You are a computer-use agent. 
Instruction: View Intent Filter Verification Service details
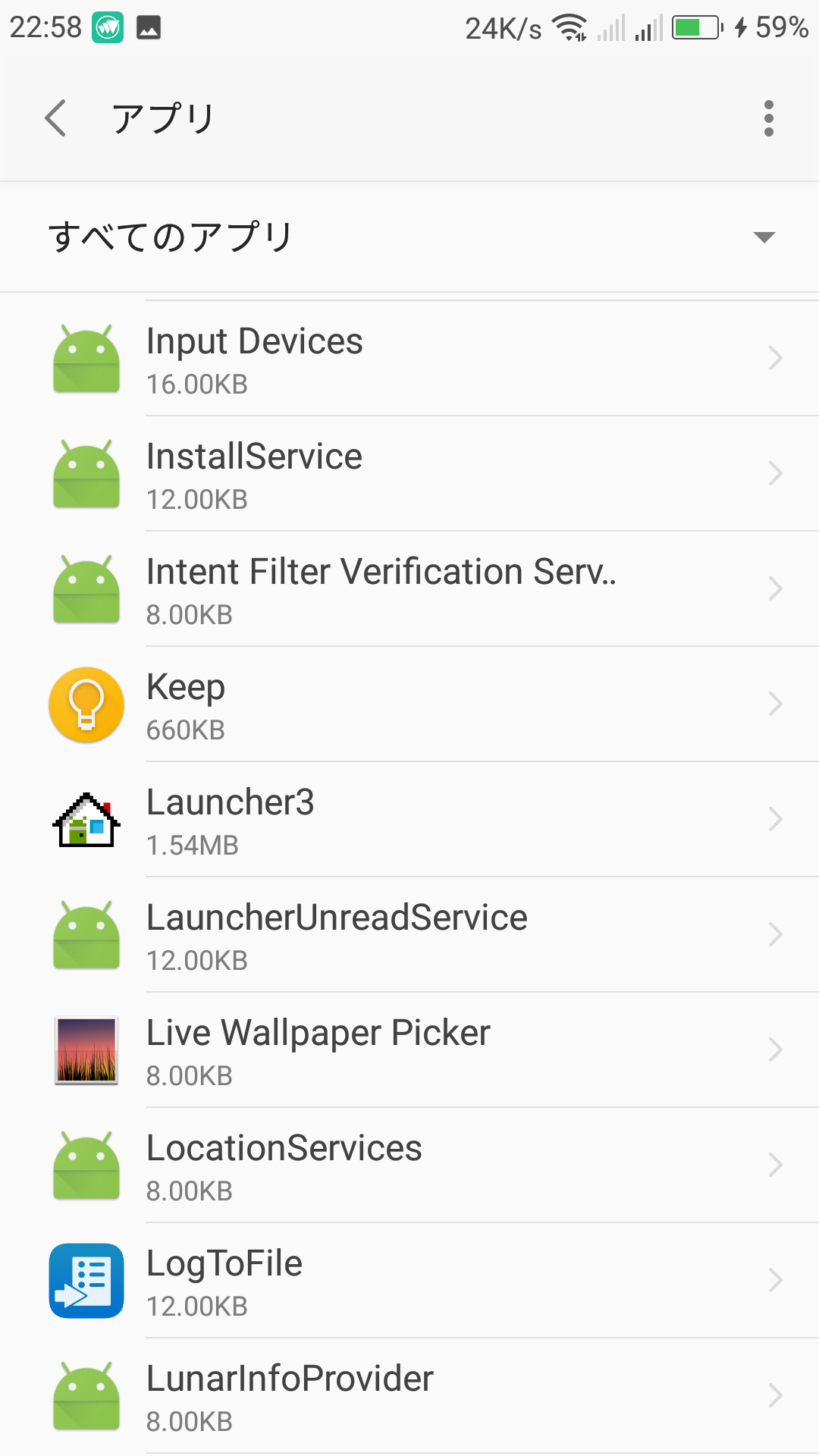tap(409, 590)
